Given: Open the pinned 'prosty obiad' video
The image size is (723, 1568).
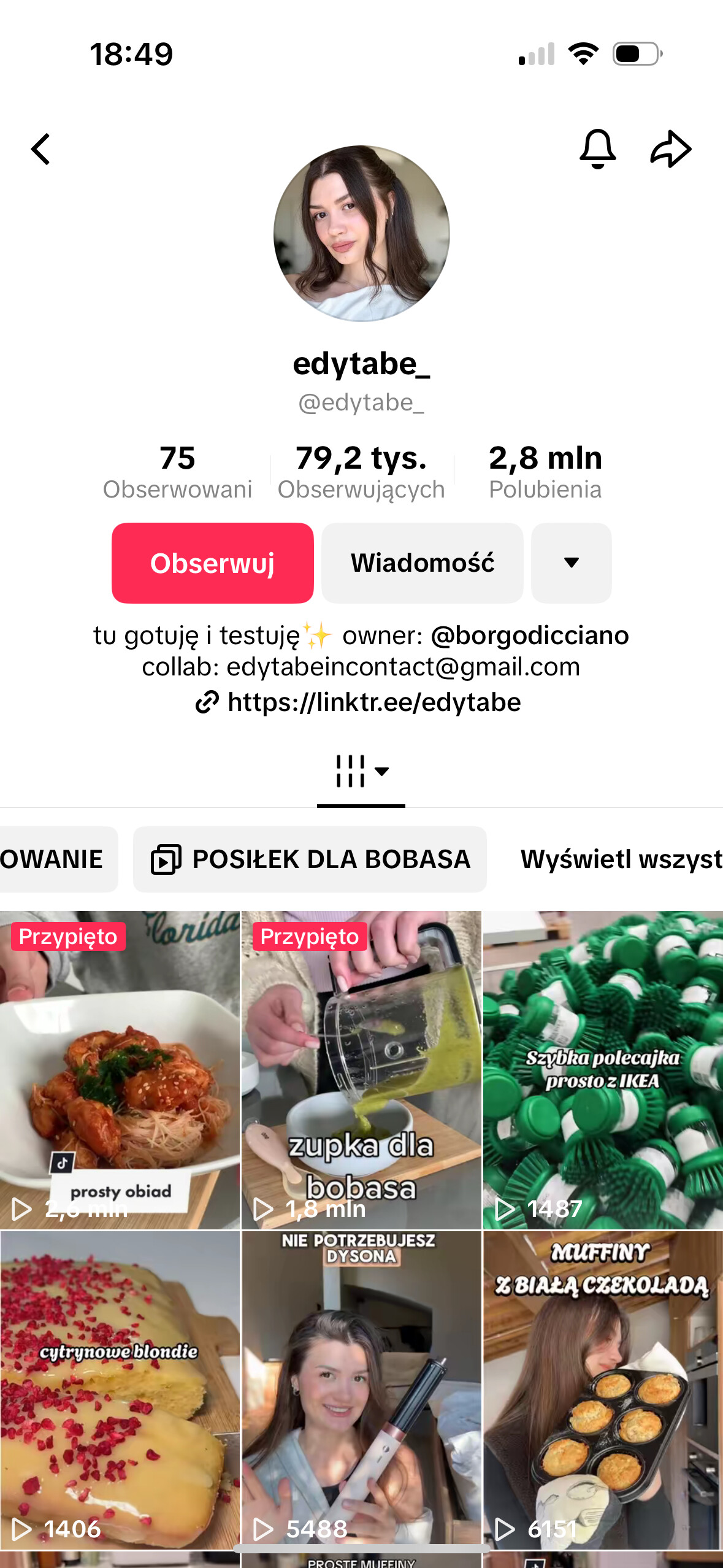Looking at the screenshot, I should 120,1070.
